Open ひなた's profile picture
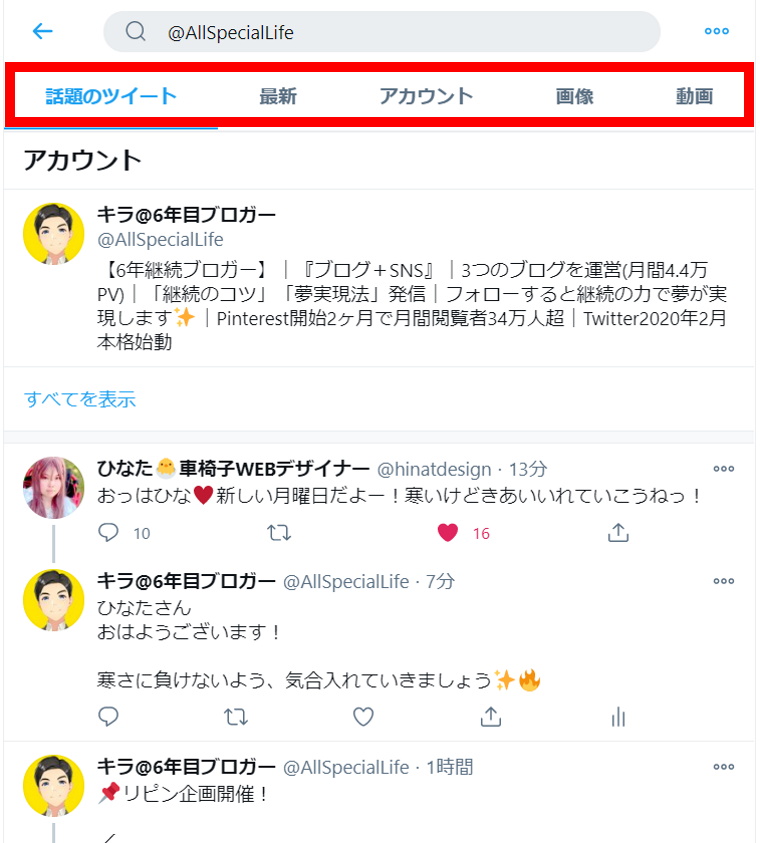 click(x=53, y=488)
